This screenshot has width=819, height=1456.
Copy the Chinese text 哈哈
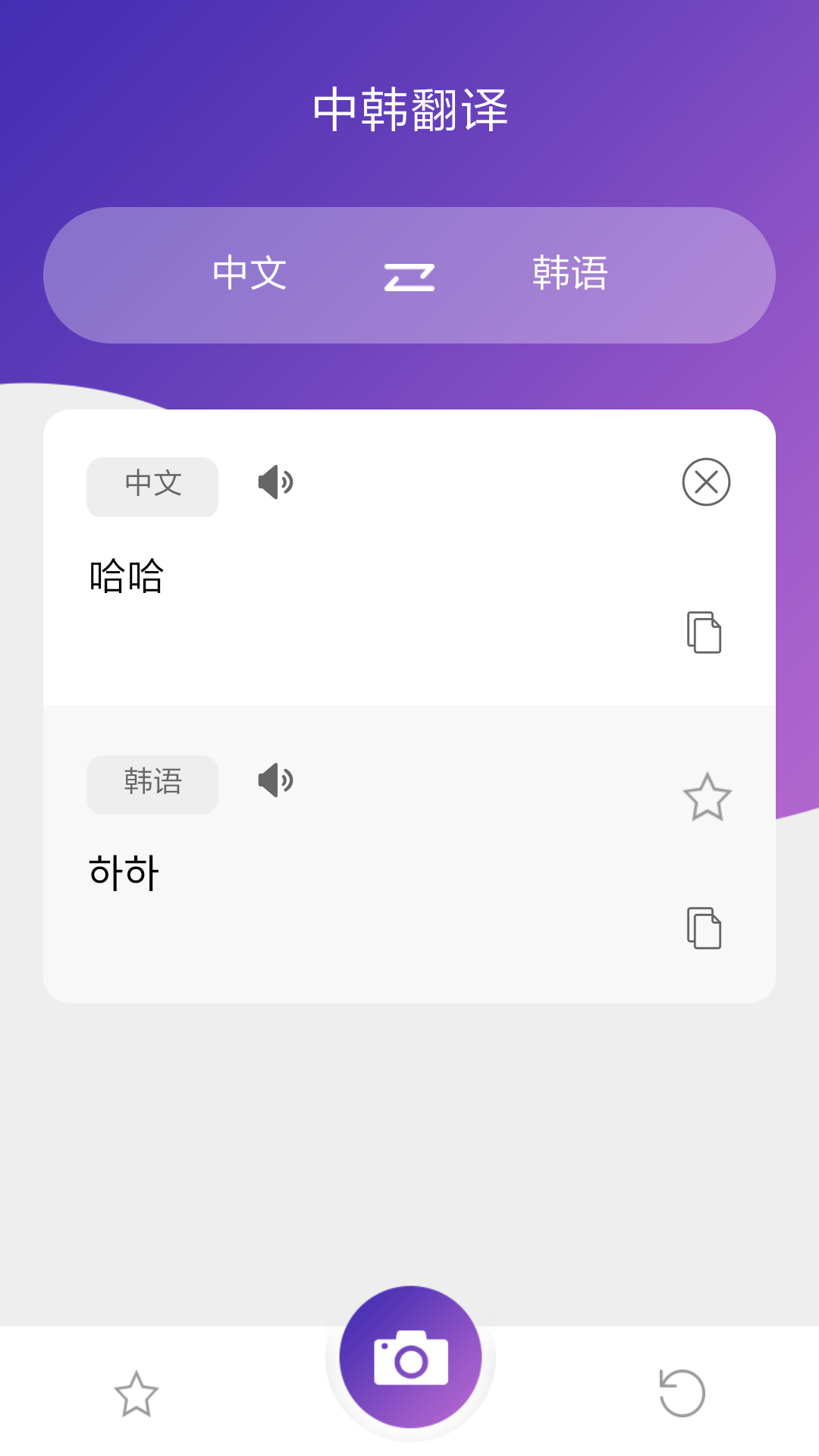point(704,632)
